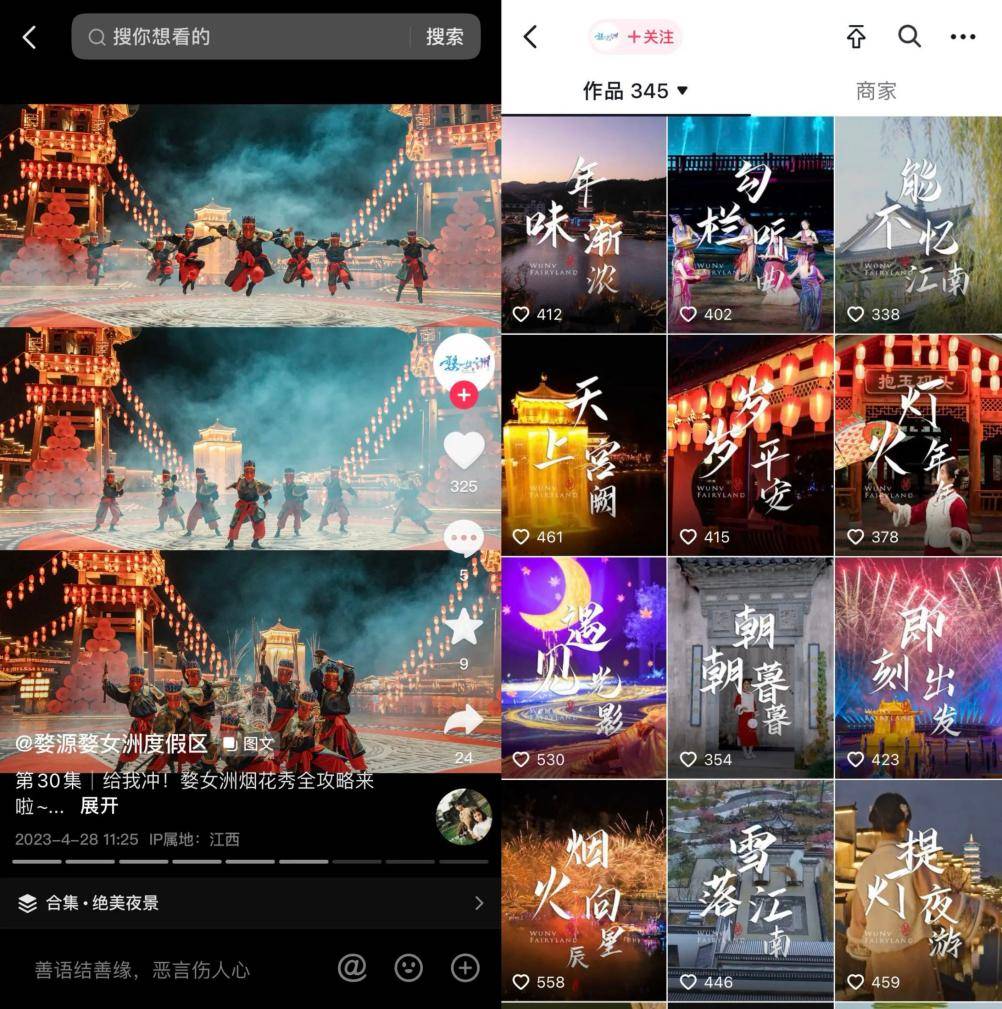Open the comments on this post
This screenshot has width=1002, height=1009.
[463, 541]
